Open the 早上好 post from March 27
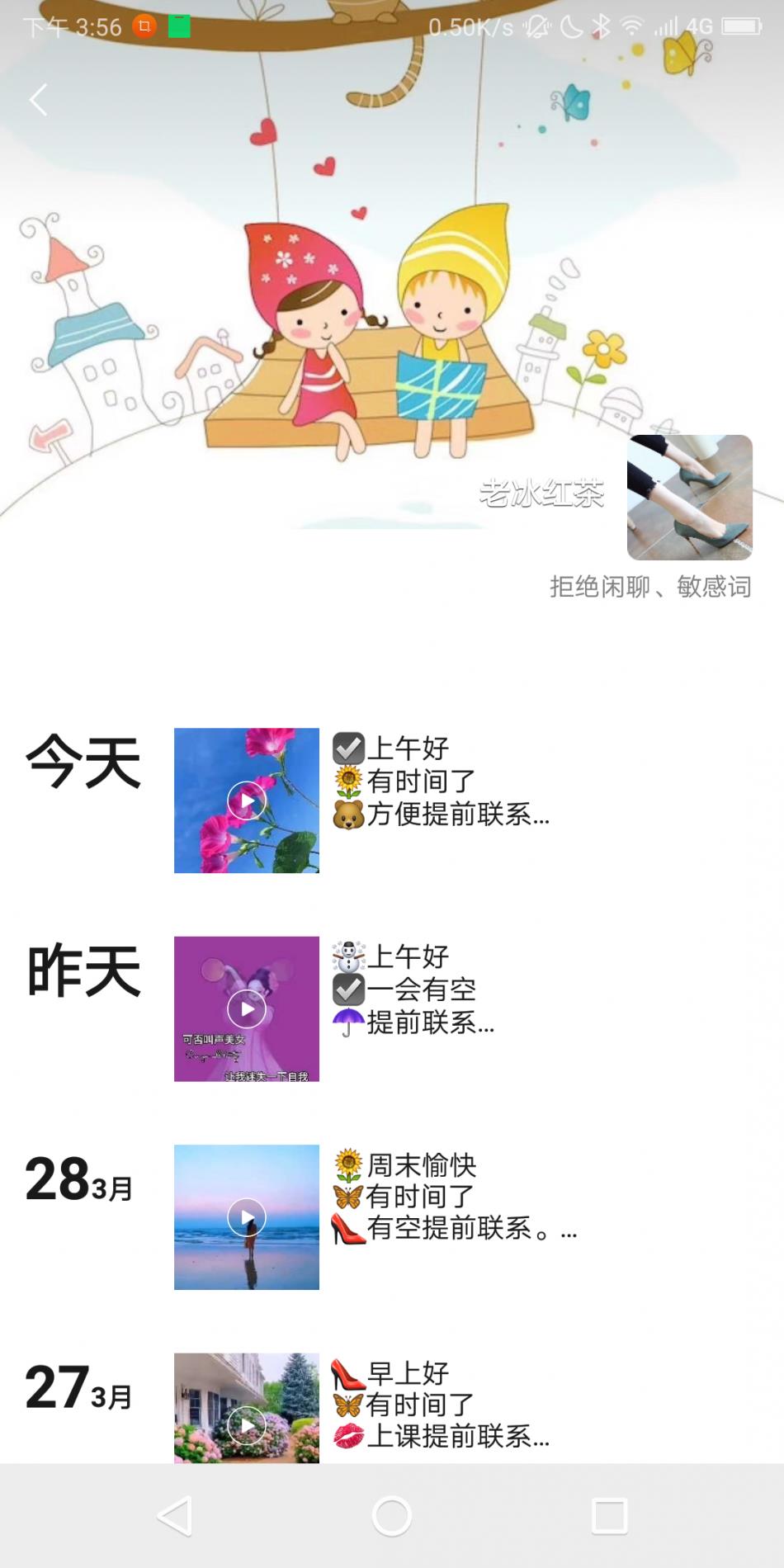The width and height of the screenshot is (784, 1568). (x=442, y=1405)
